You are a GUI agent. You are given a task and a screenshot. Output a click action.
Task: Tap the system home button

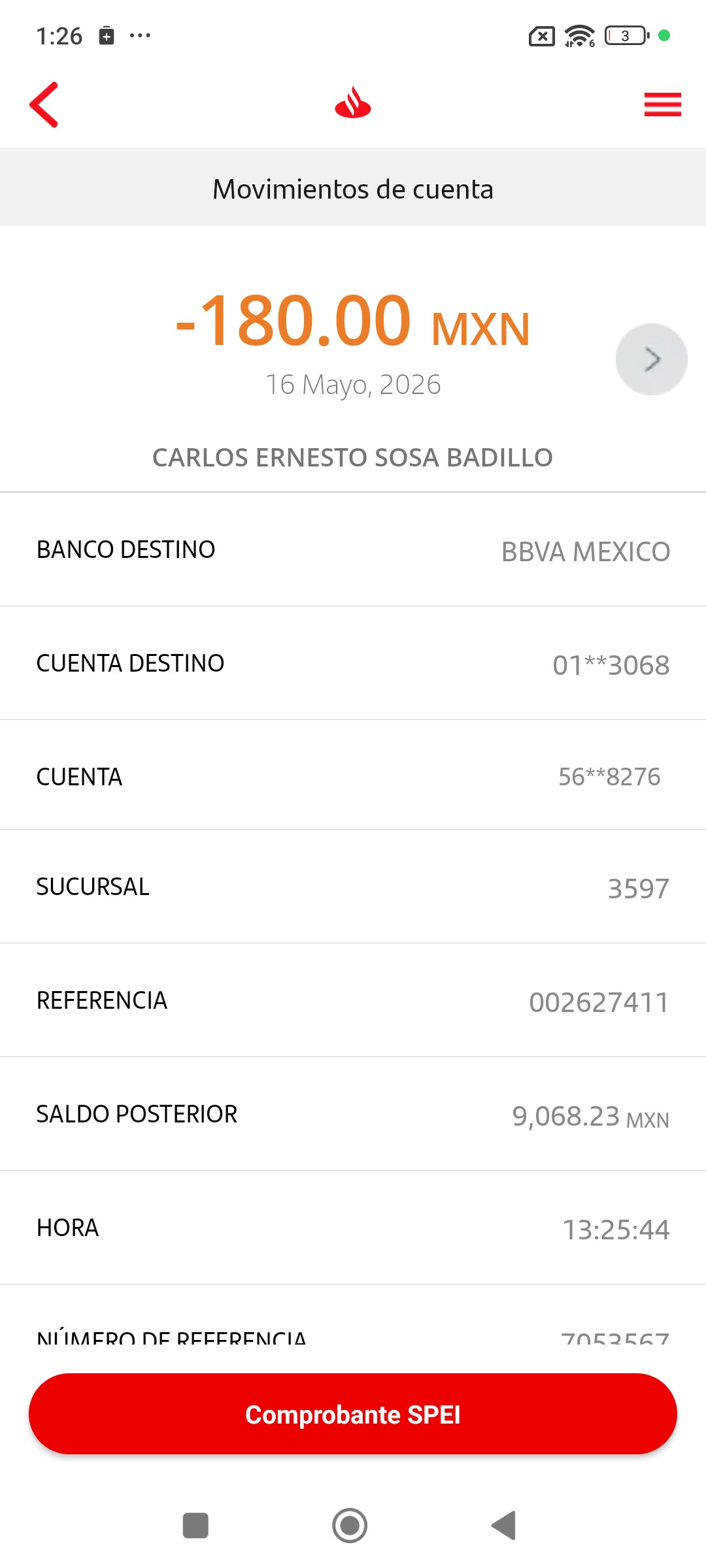(350, 1526)
